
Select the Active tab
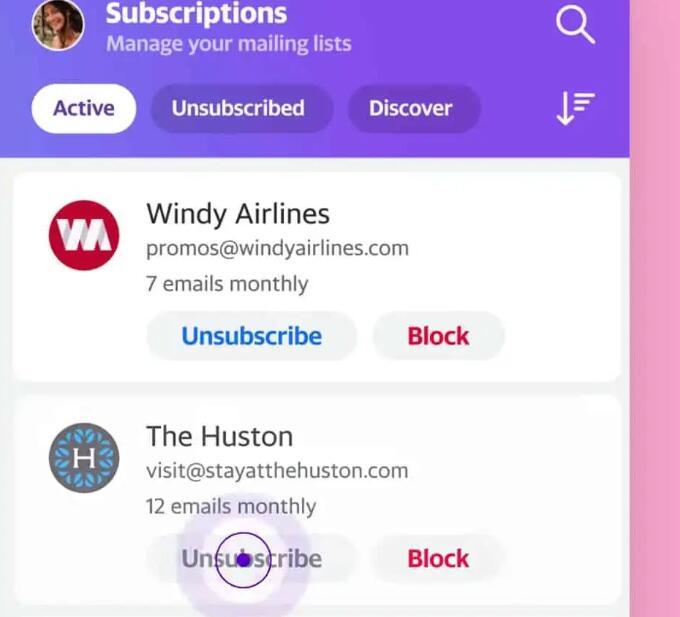83,108
